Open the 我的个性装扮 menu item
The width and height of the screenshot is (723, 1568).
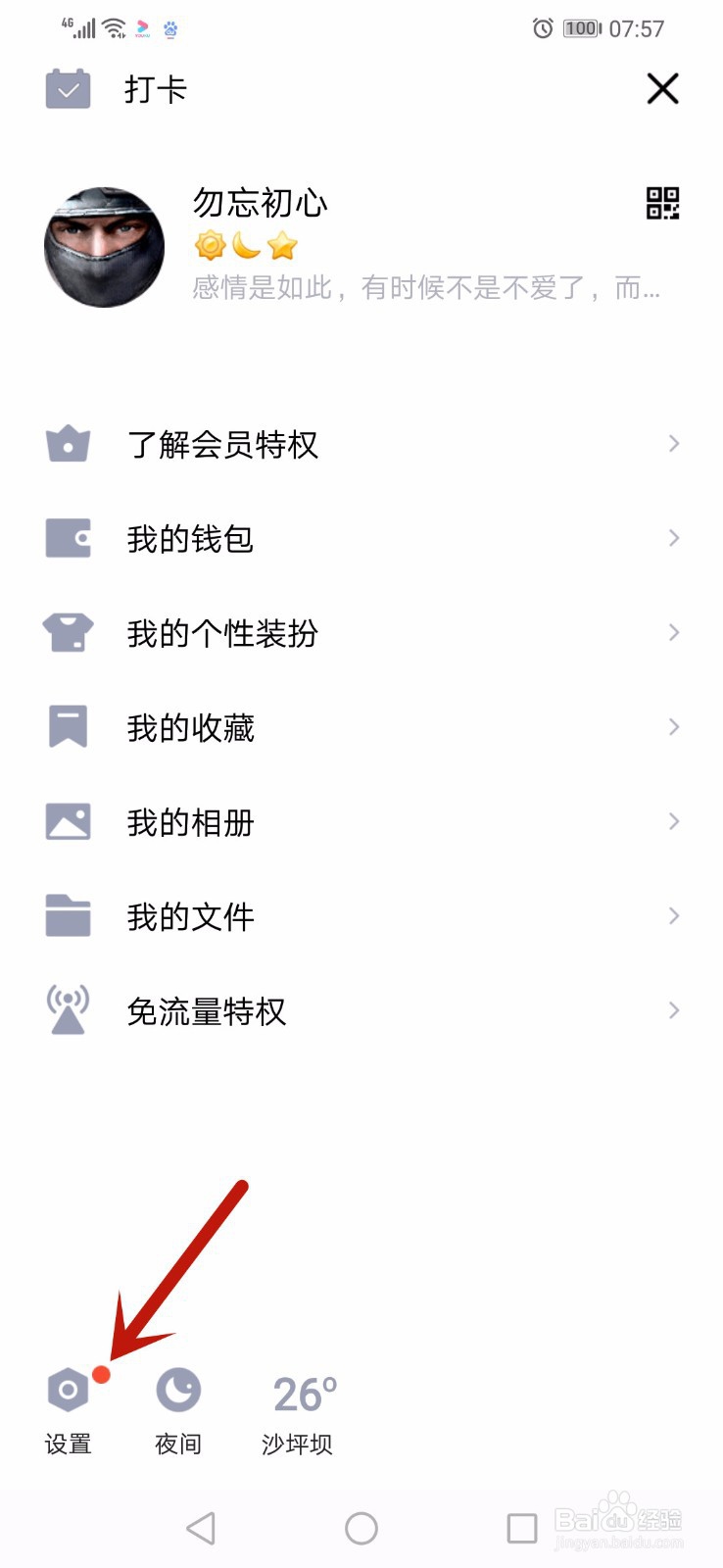[x=225, y=633]
